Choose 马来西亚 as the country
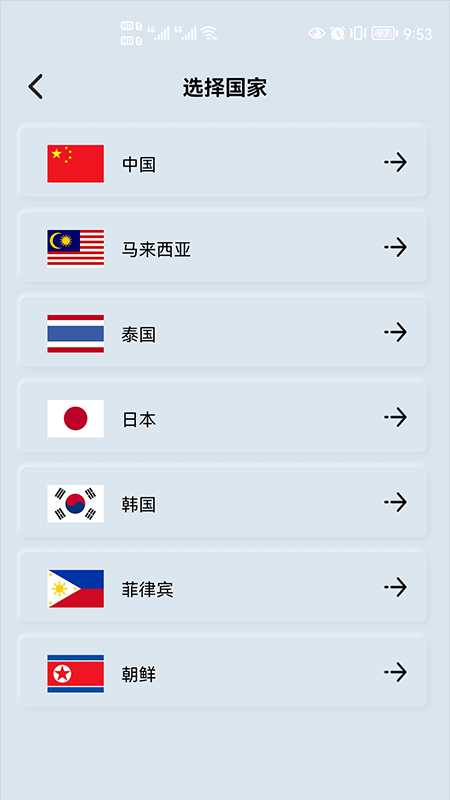 223,248
